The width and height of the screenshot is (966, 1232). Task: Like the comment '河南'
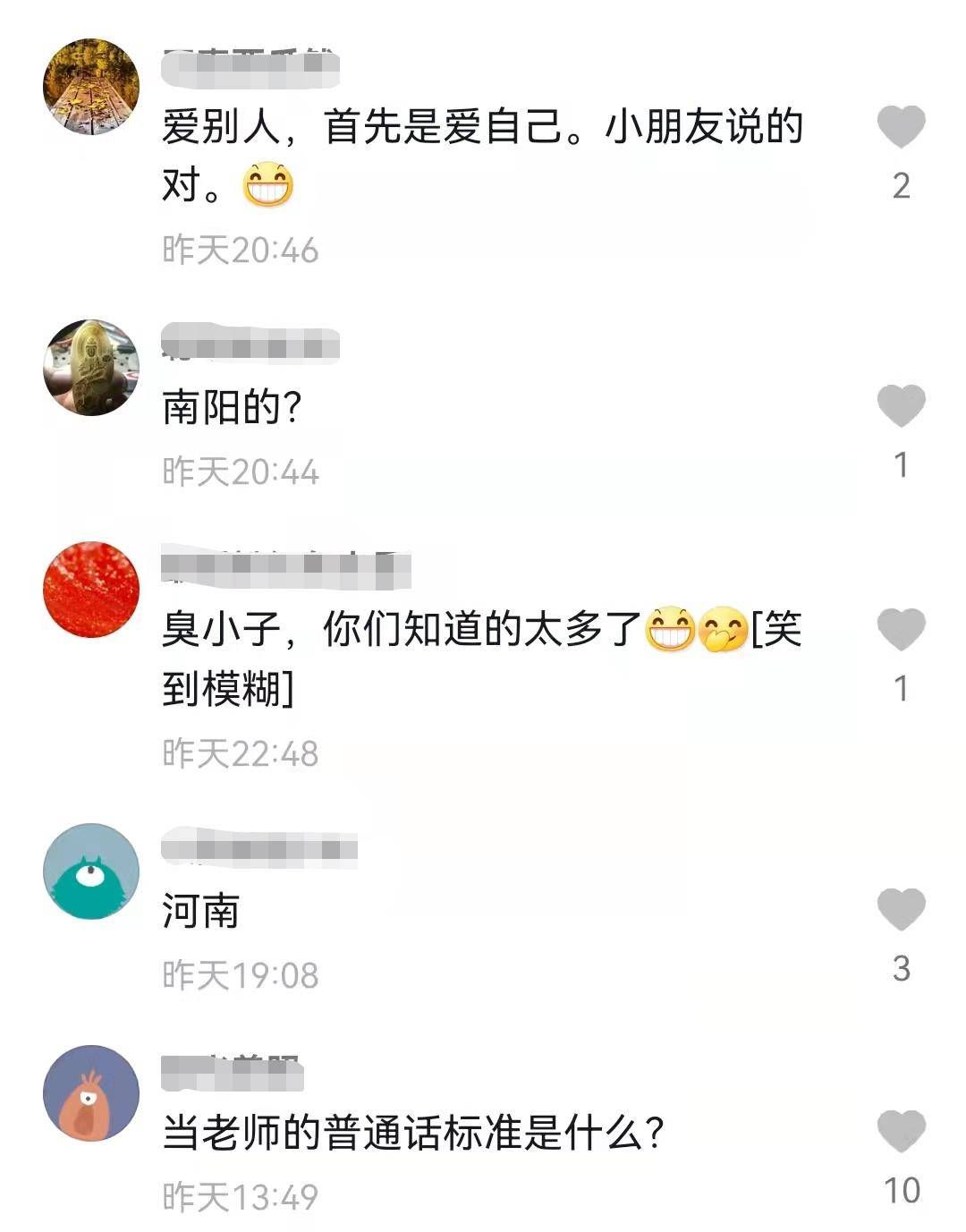click(901, 910)
